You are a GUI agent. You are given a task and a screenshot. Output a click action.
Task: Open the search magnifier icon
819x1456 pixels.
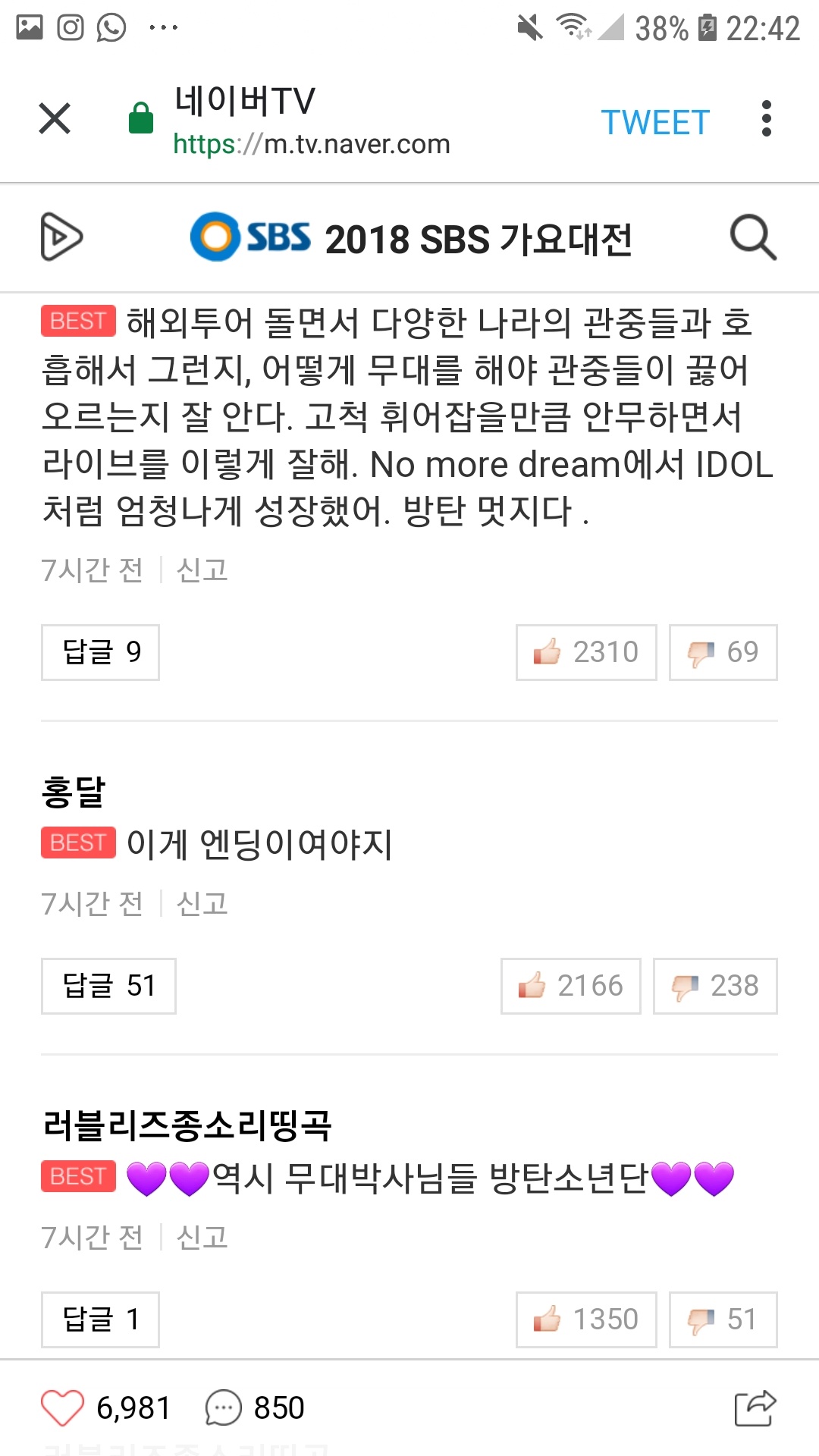[x=752, y=237]
